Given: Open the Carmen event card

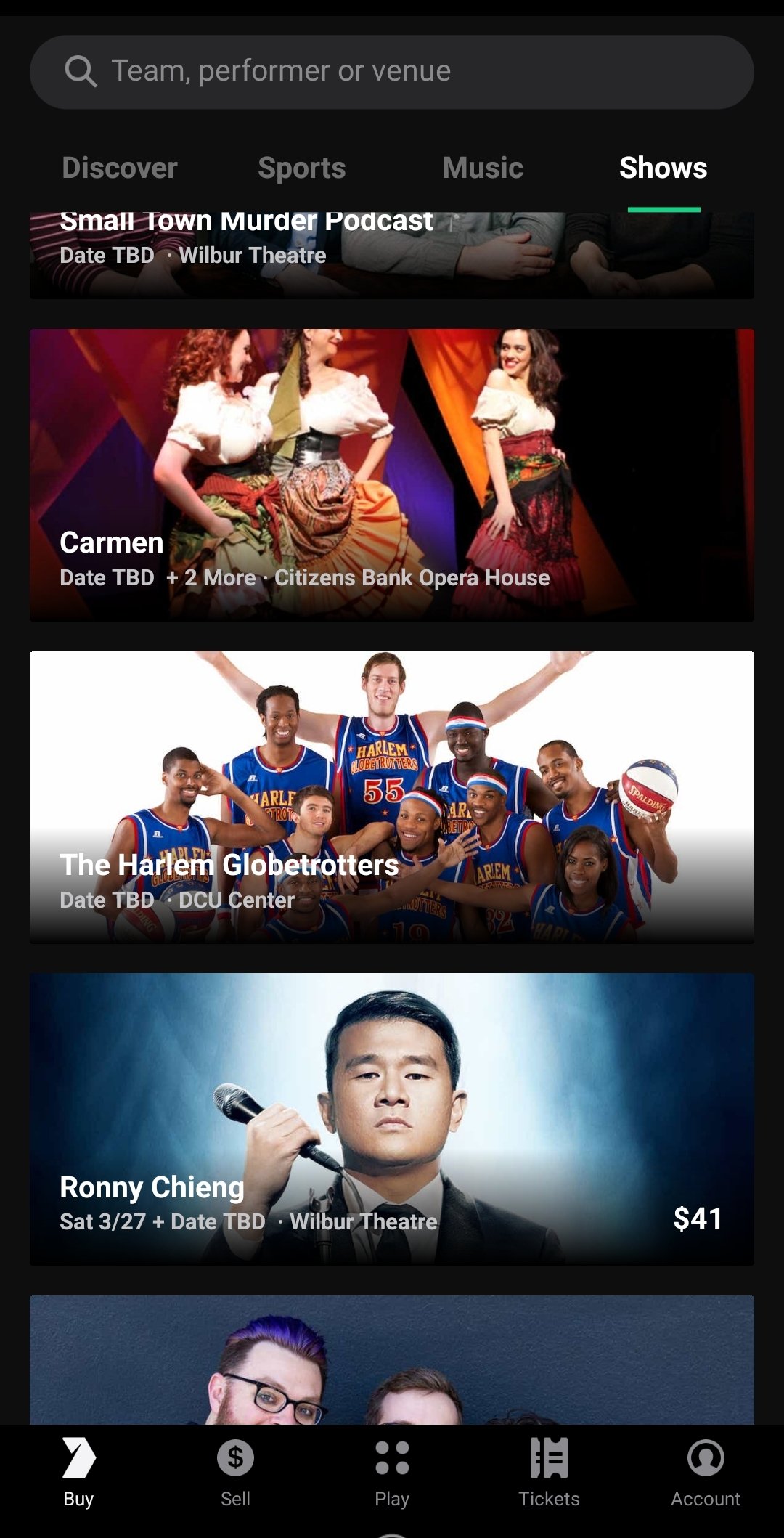Looking at the screenshot, I should [x=392, y=475].
